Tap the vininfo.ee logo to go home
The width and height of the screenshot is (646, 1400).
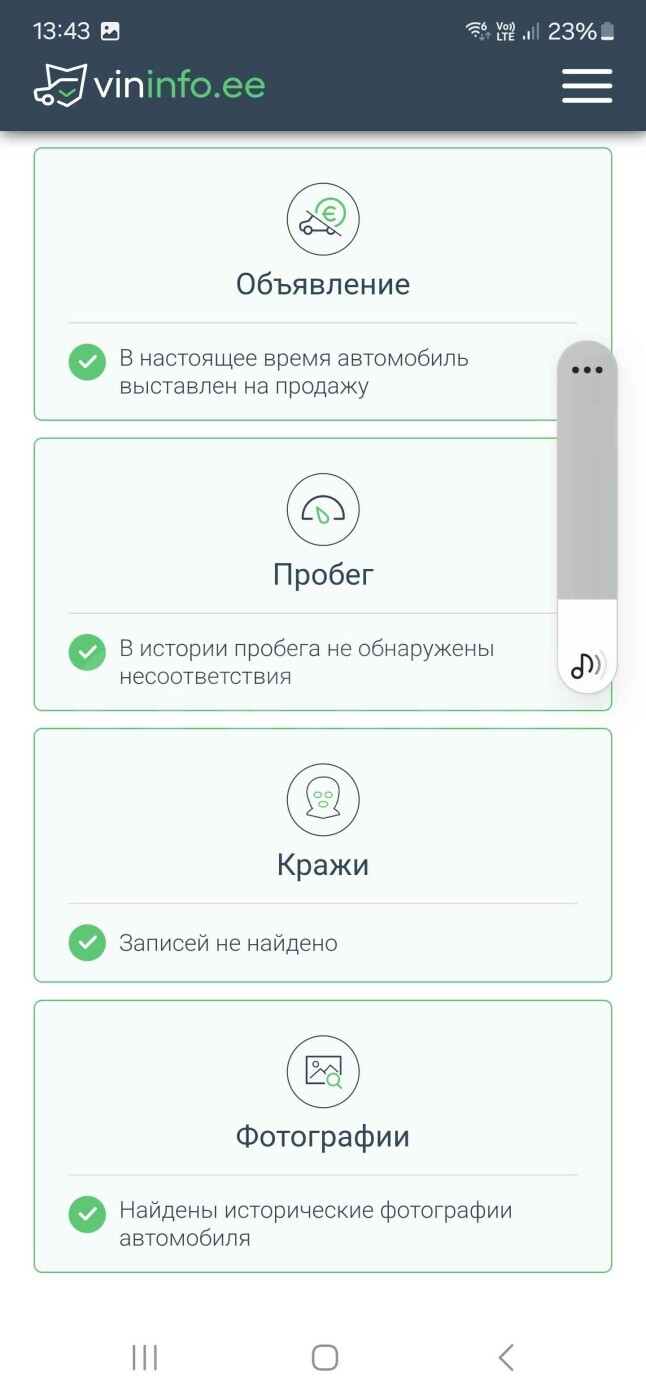coord(149,86)
